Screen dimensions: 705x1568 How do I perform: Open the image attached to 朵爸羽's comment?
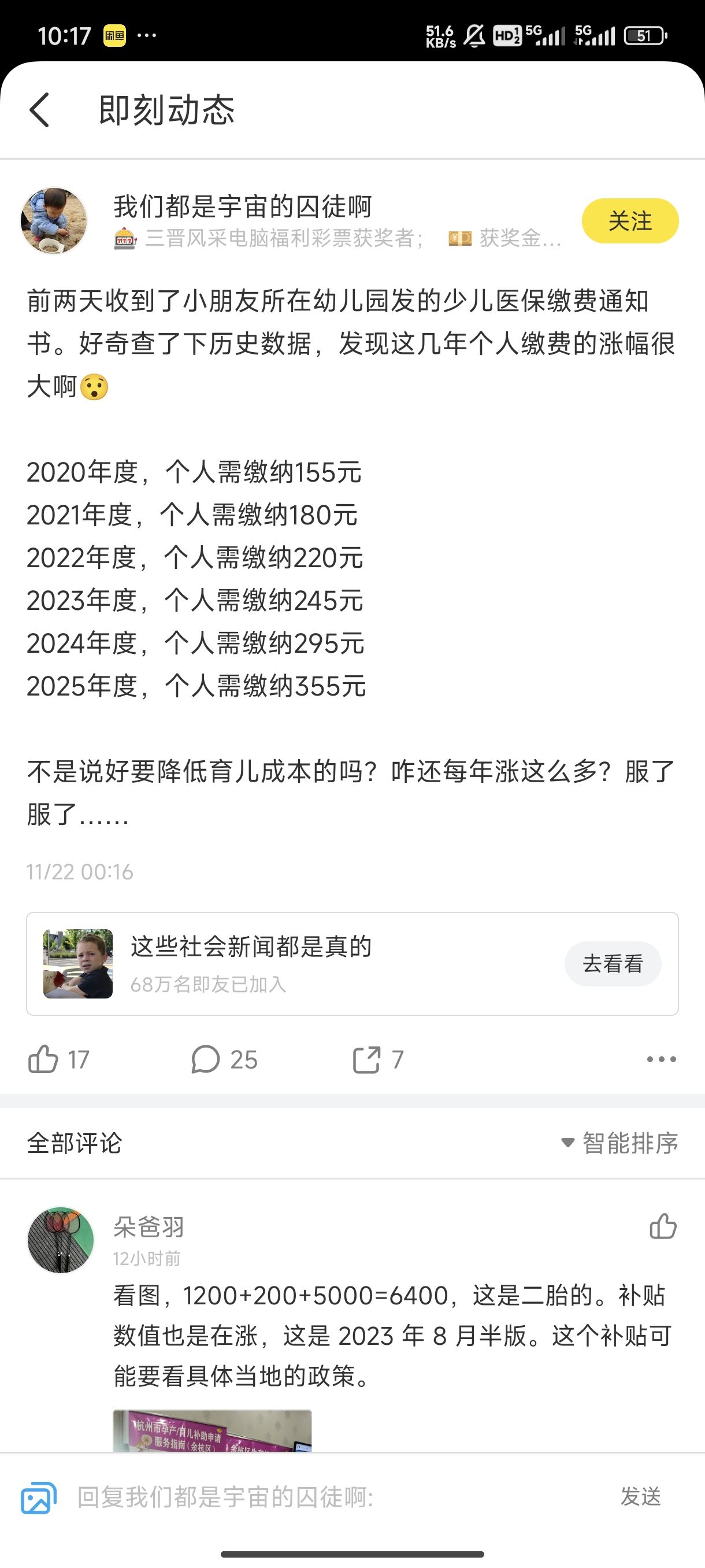pos(212,1430)
